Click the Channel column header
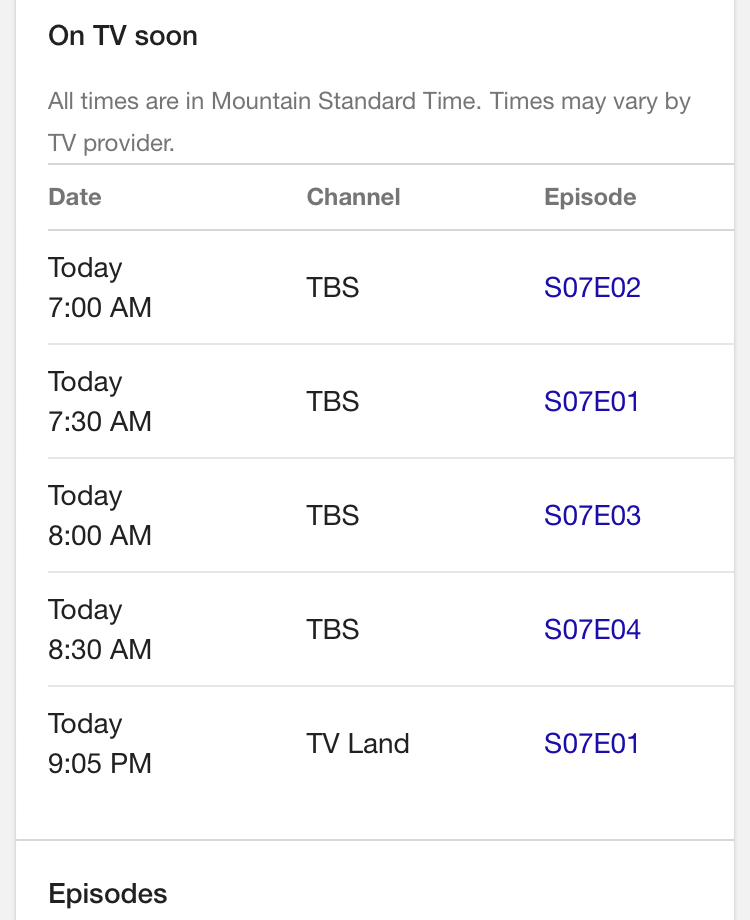The height and width of the screenshot is (920, 750). pyautogui.click(x=353, y=197)
